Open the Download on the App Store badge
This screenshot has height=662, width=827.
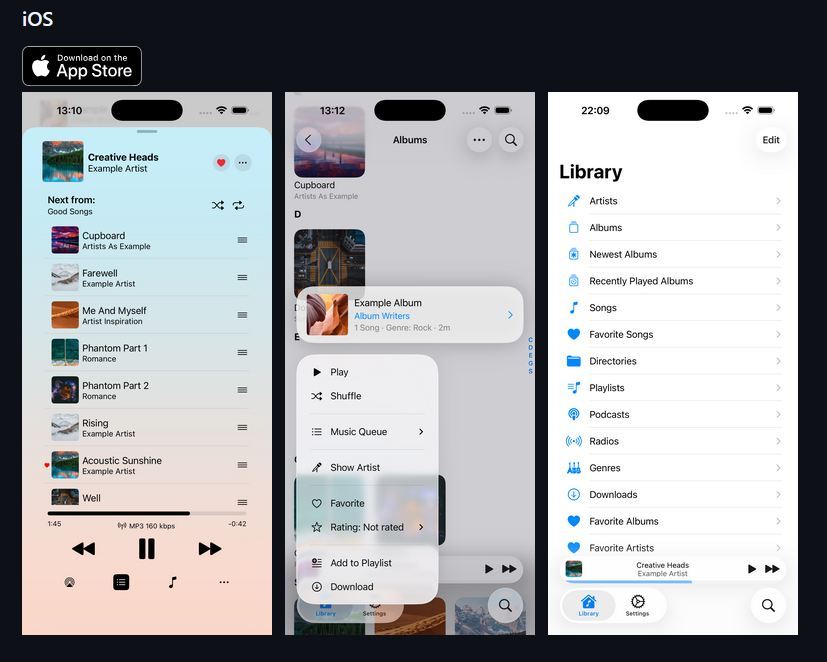coord(82,66)
